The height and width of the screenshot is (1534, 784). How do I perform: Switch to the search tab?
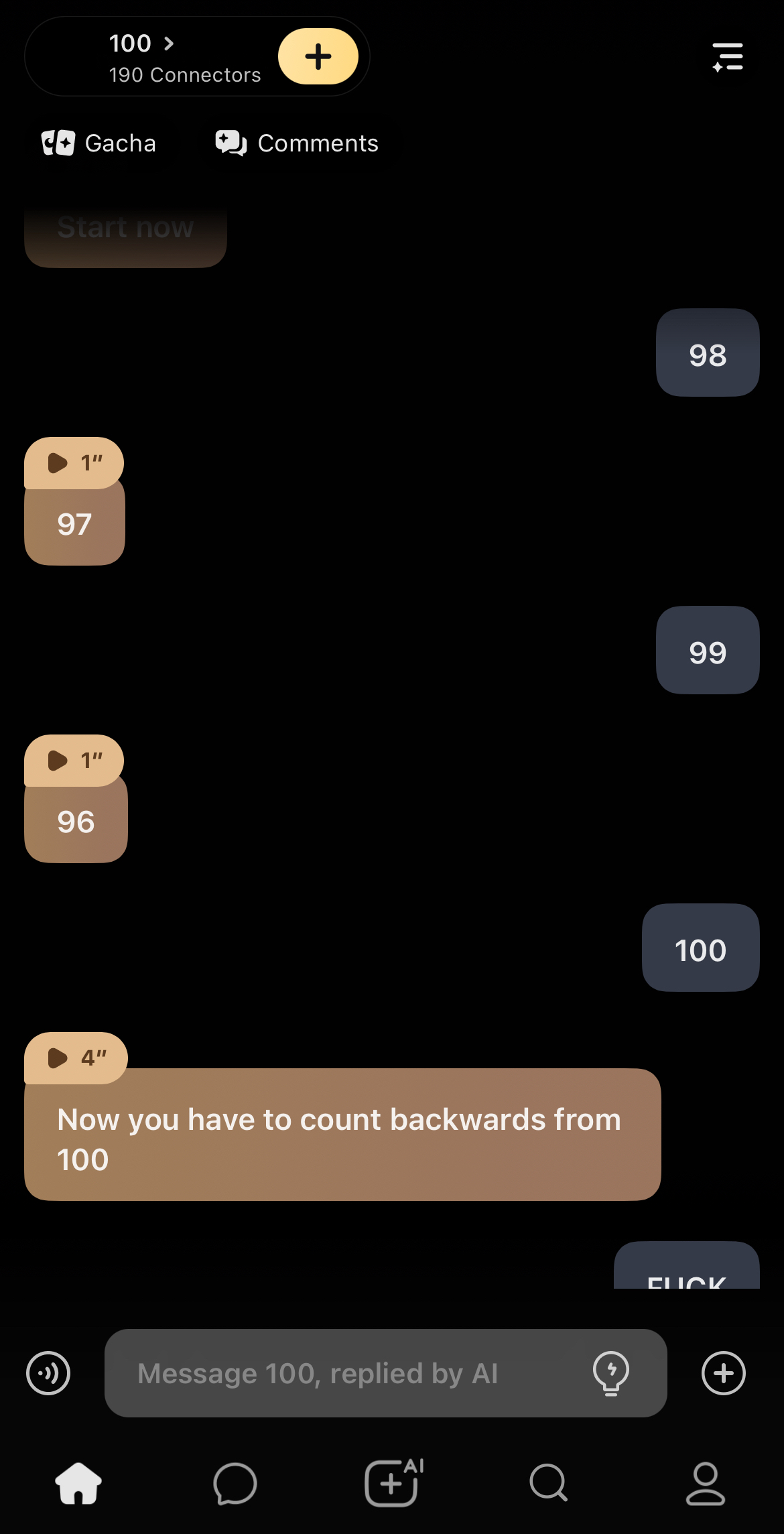coord(549,1484)
